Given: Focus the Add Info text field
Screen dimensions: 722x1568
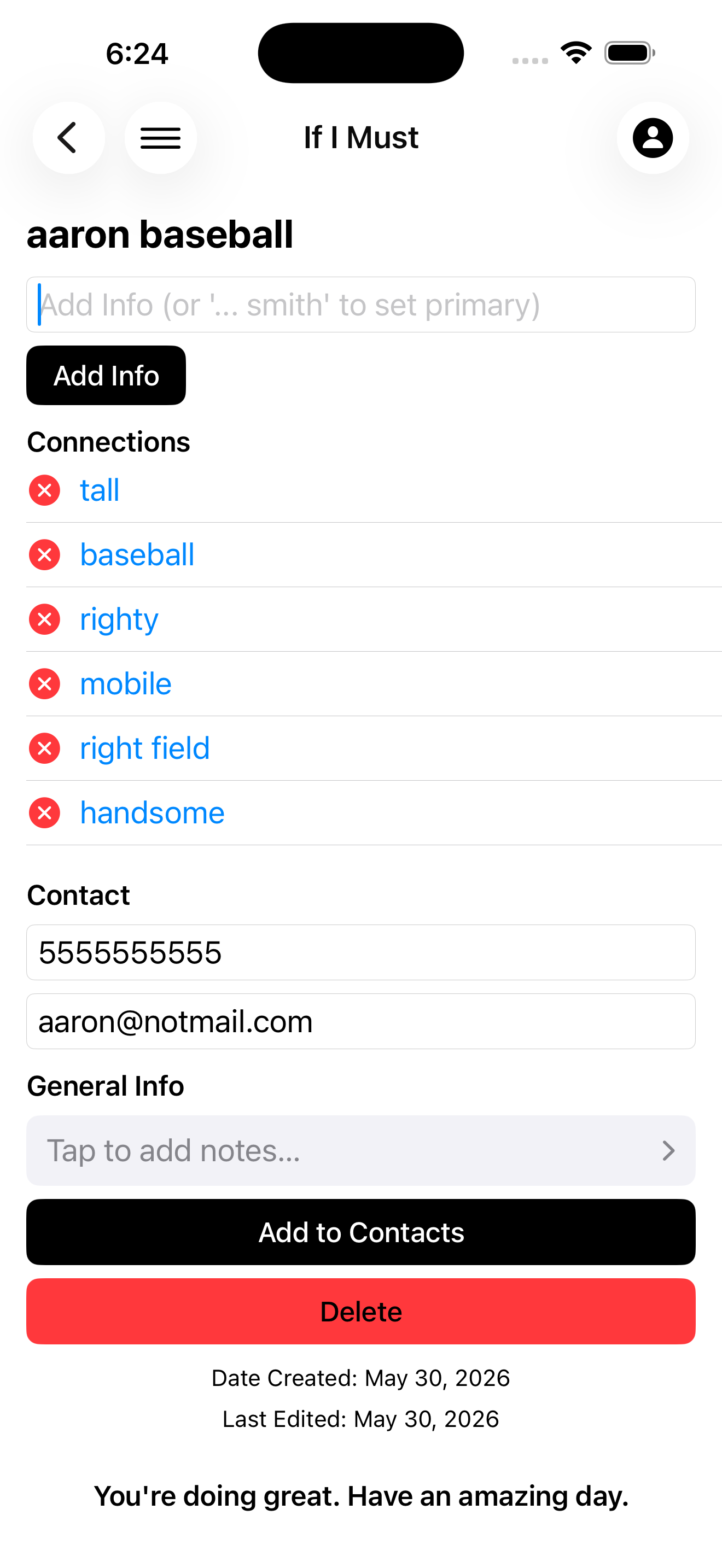Looking at the screenshot, I should (x=361, y=305).
